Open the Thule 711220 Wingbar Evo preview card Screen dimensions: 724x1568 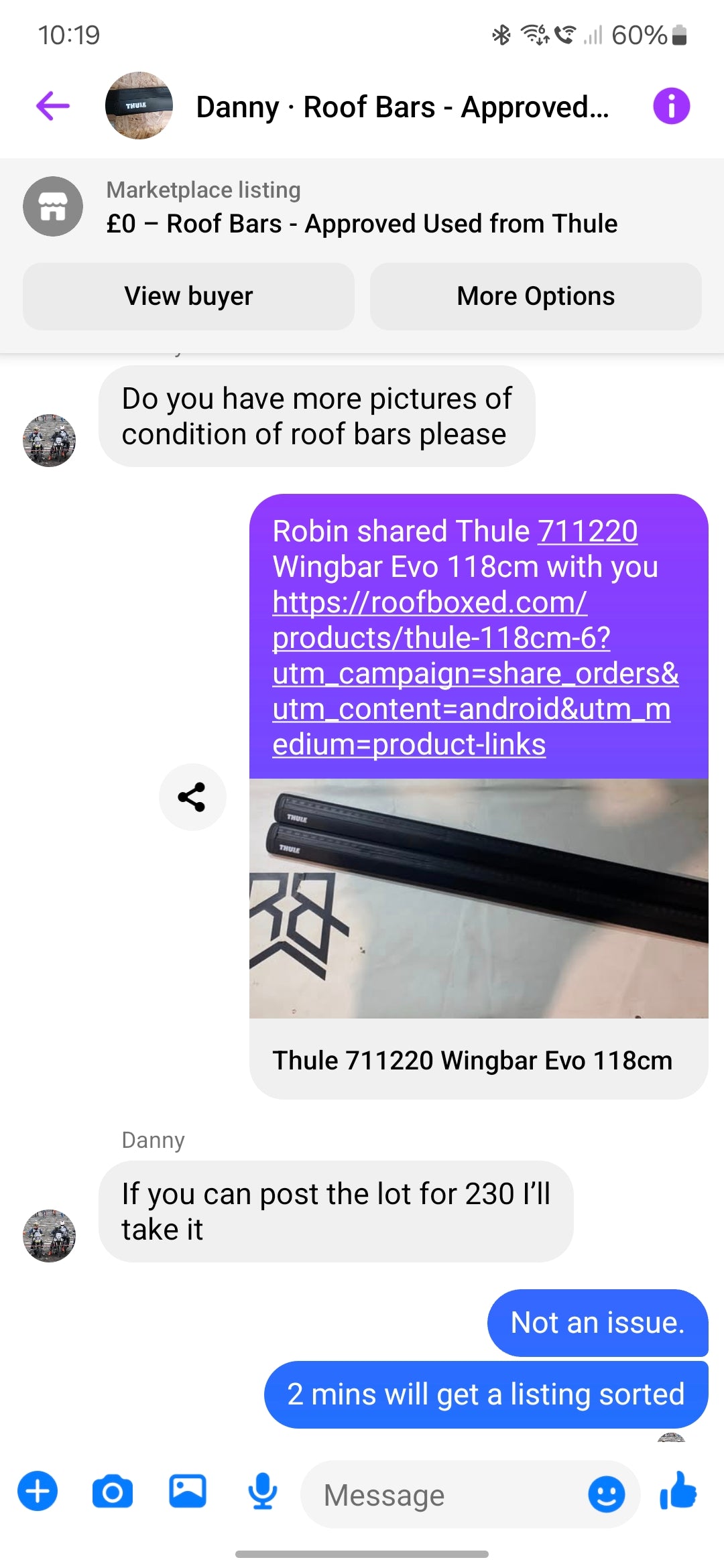(x=479, y=938)
